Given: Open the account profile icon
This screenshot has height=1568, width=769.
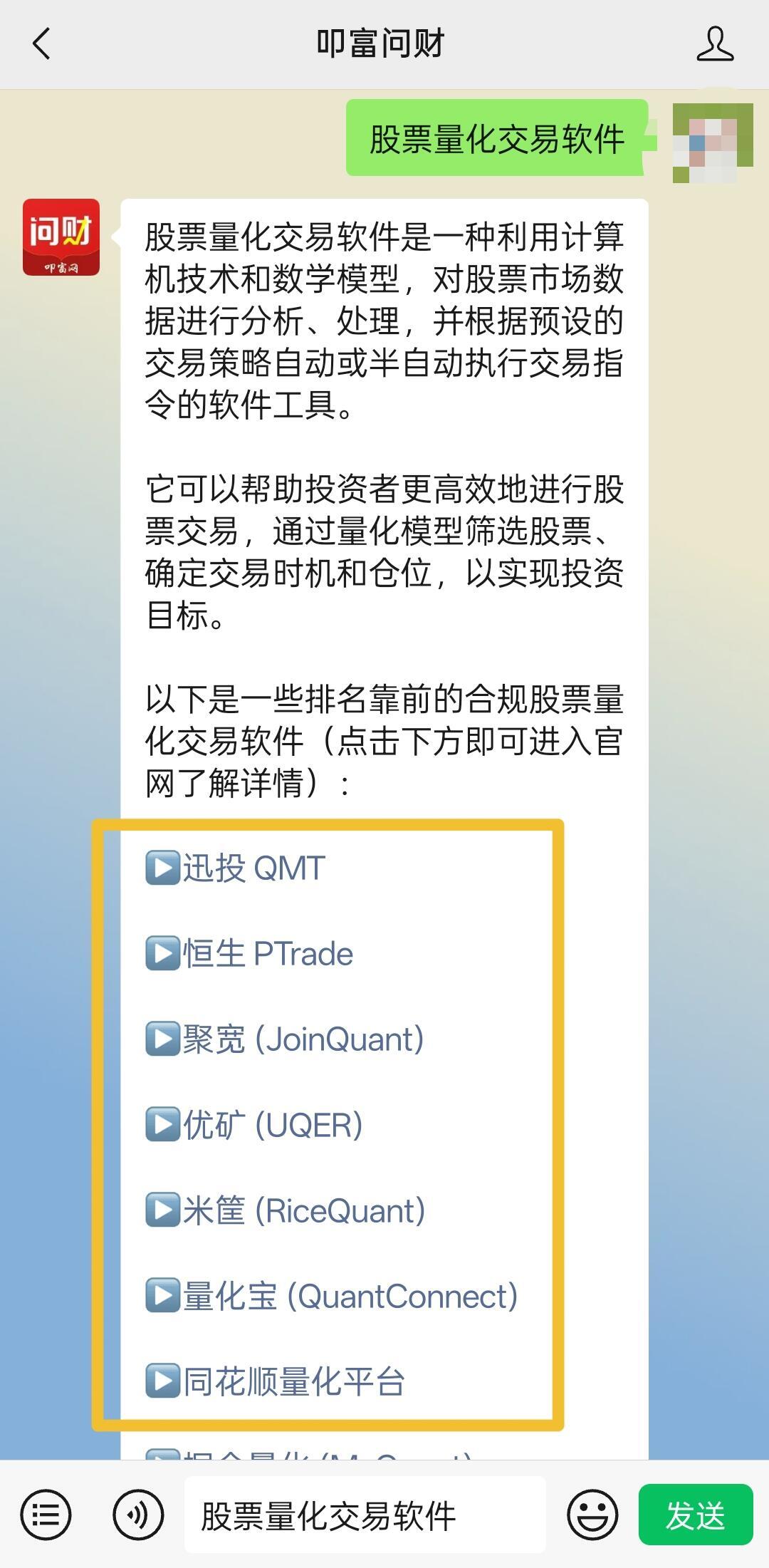Looking at the screenshot, I should pos(714,44).
